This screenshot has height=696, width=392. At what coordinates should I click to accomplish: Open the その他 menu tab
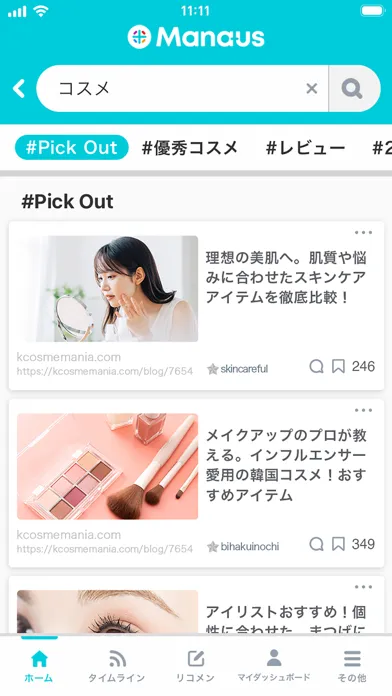pos(352,665)
